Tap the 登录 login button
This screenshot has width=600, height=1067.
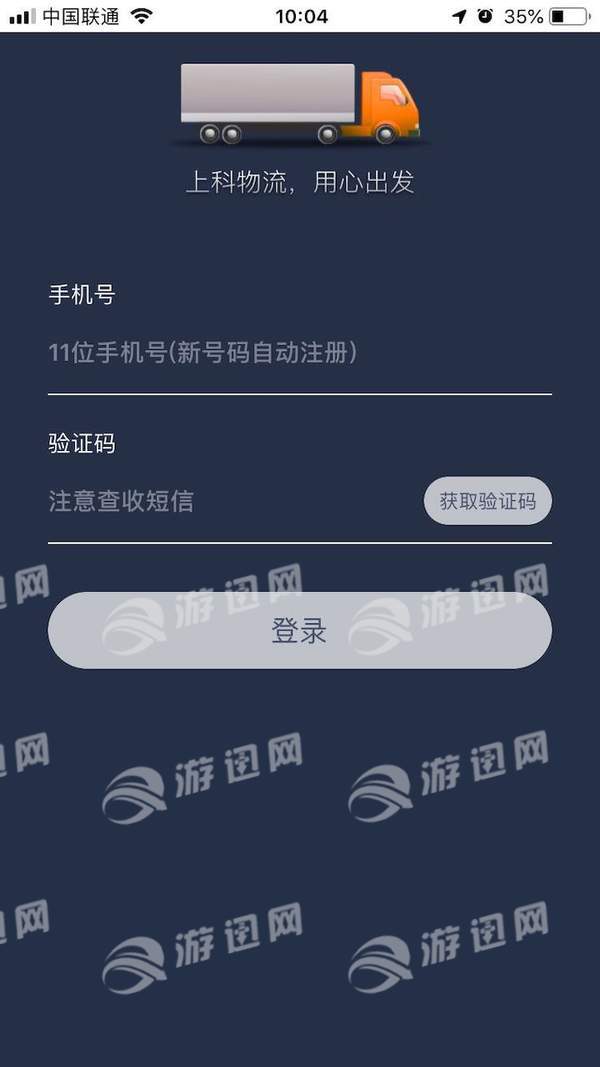299,631
